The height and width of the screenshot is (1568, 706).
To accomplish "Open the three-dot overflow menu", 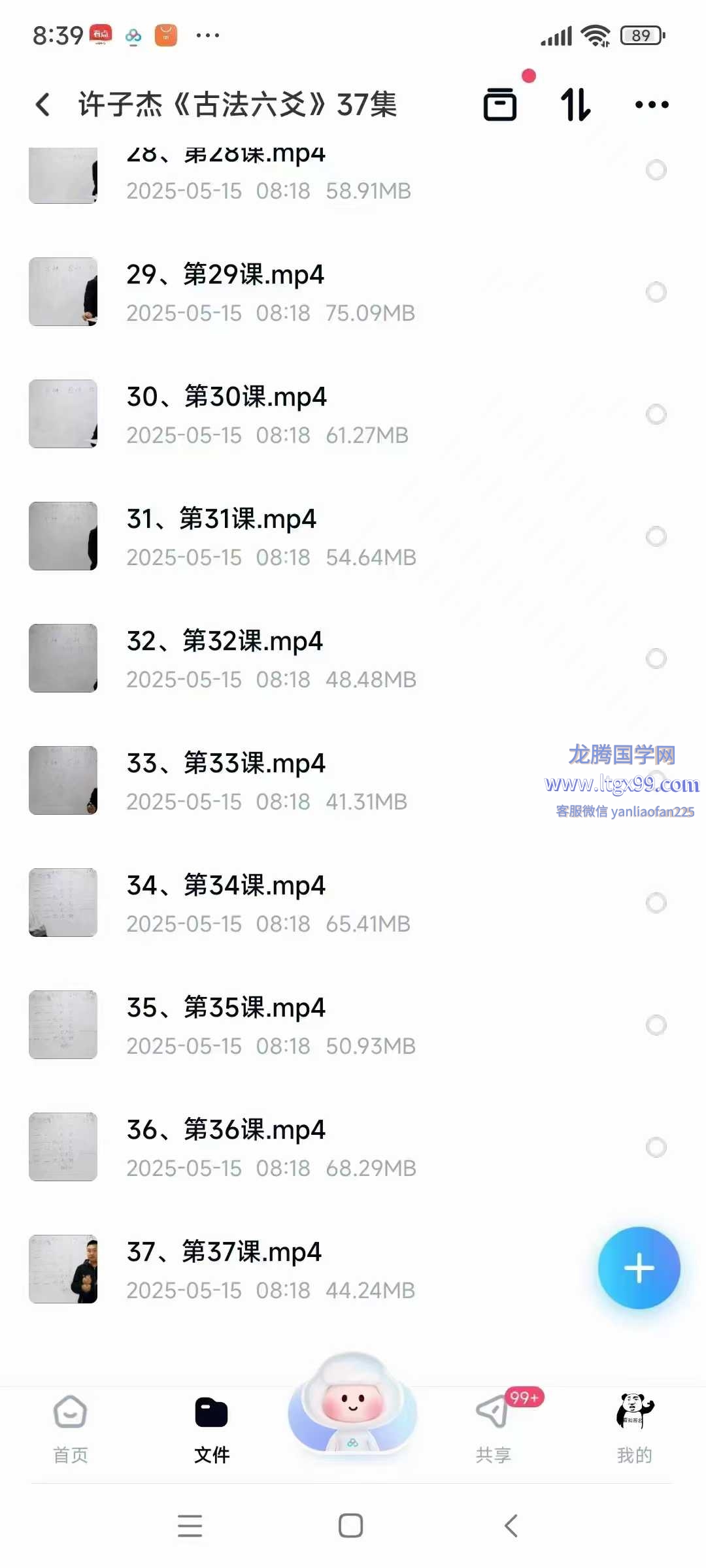I will pos(652,105).
